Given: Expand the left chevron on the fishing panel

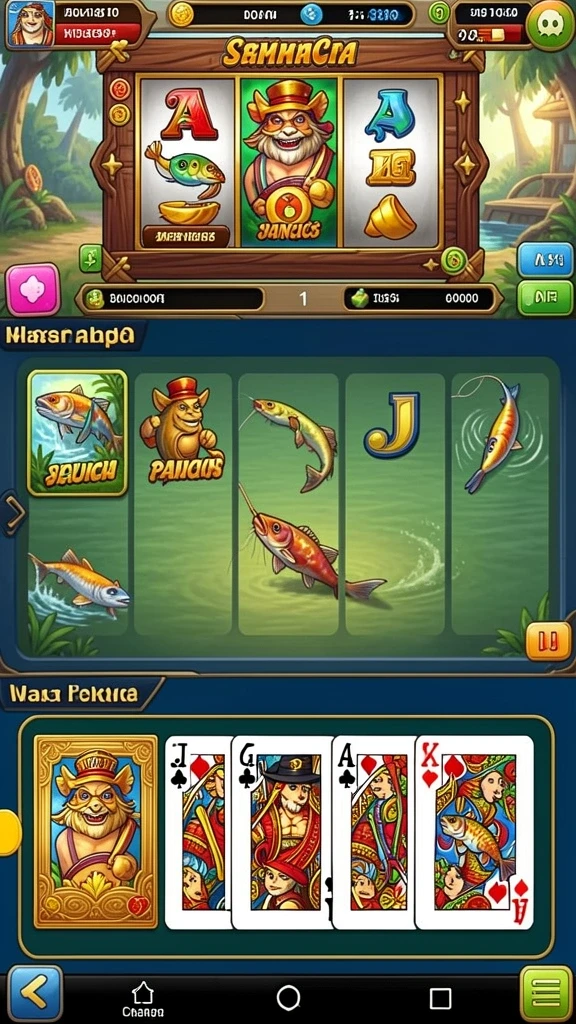Looking at the screenshot, I should click(12, 514).
